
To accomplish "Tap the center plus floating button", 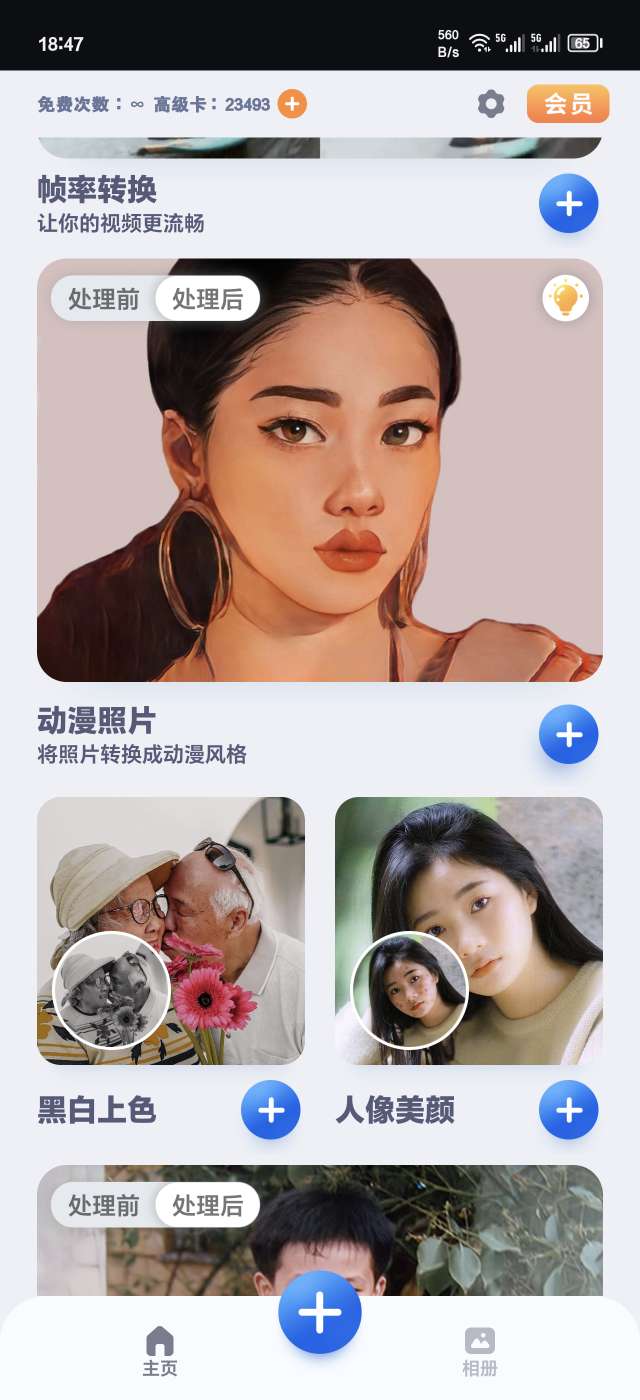I will coord(320,1312).
